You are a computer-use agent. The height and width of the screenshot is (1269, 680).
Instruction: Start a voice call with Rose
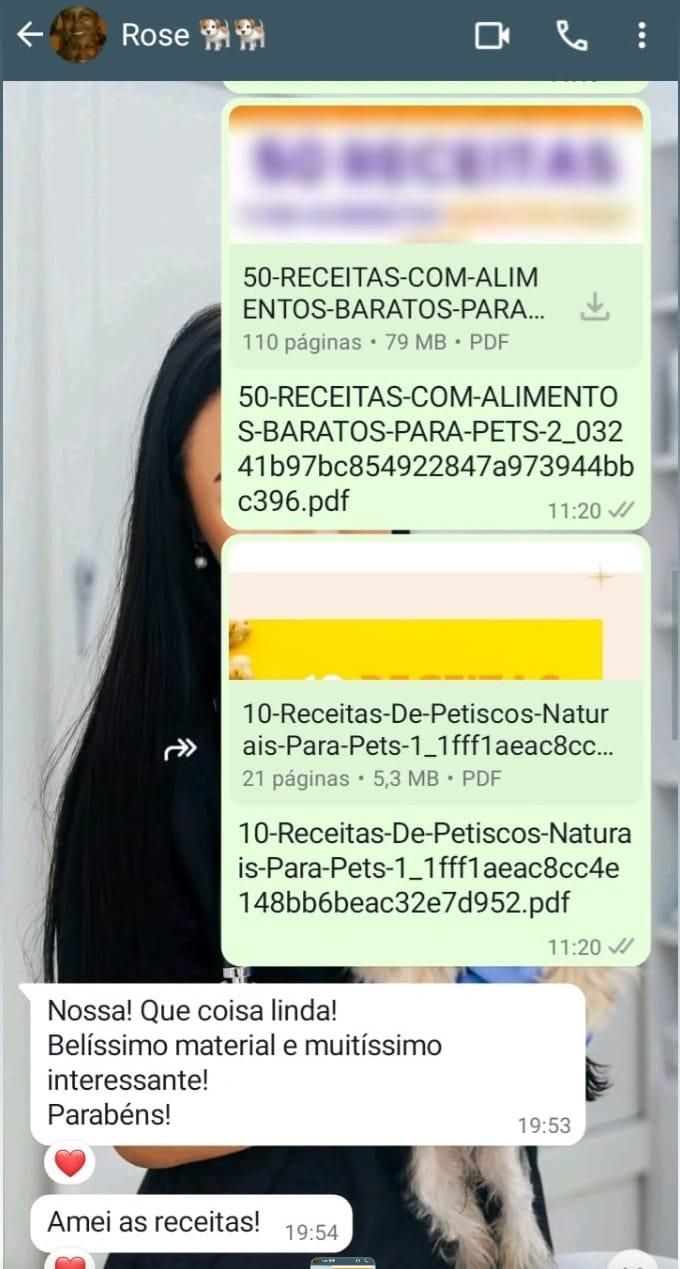571,36
